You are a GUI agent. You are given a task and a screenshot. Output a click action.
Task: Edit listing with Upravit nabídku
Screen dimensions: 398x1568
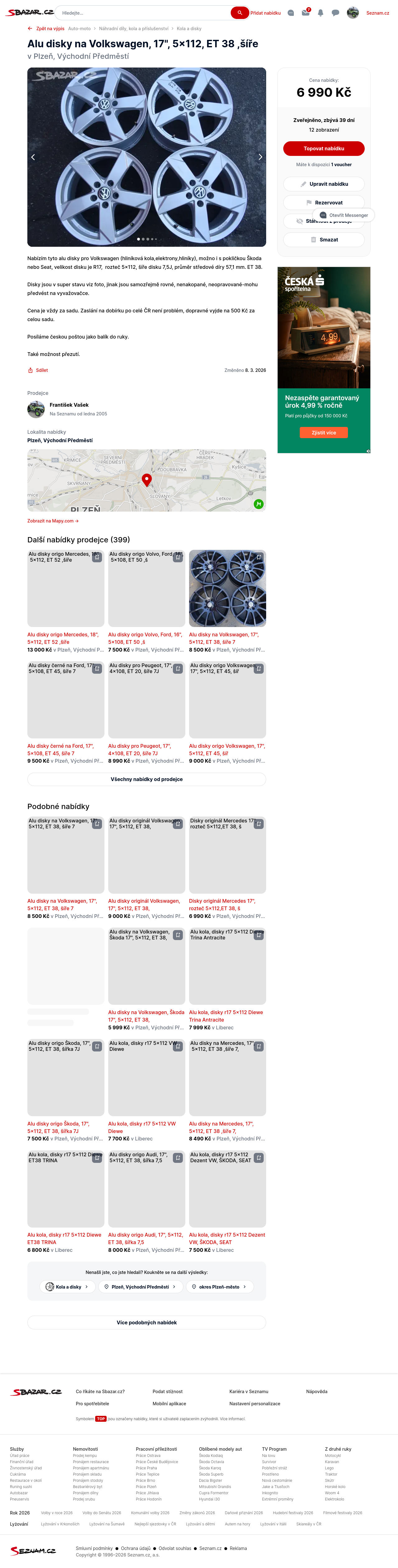pos(324,184)
